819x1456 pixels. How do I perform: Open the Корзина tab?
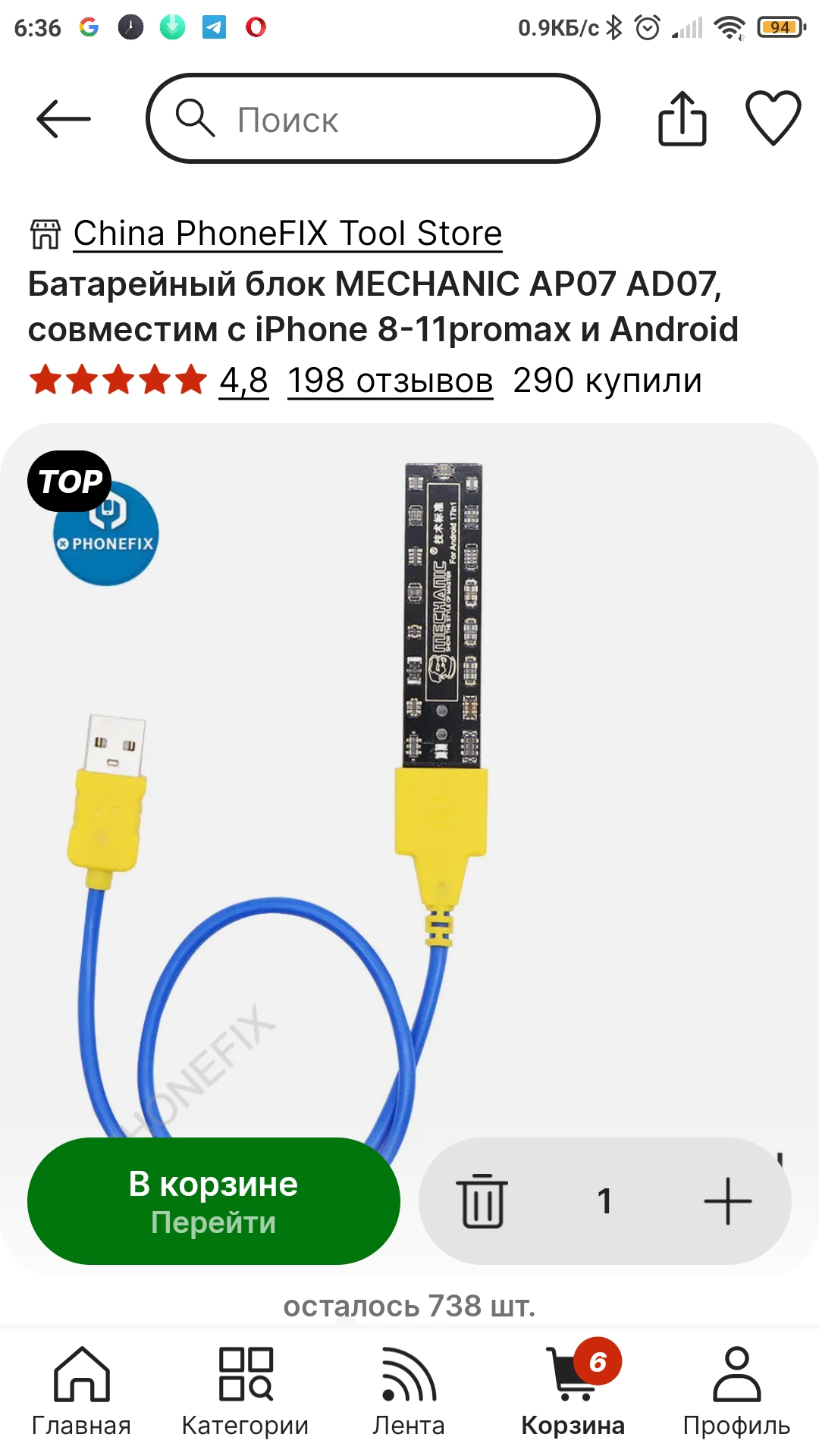click(573, 1392)
